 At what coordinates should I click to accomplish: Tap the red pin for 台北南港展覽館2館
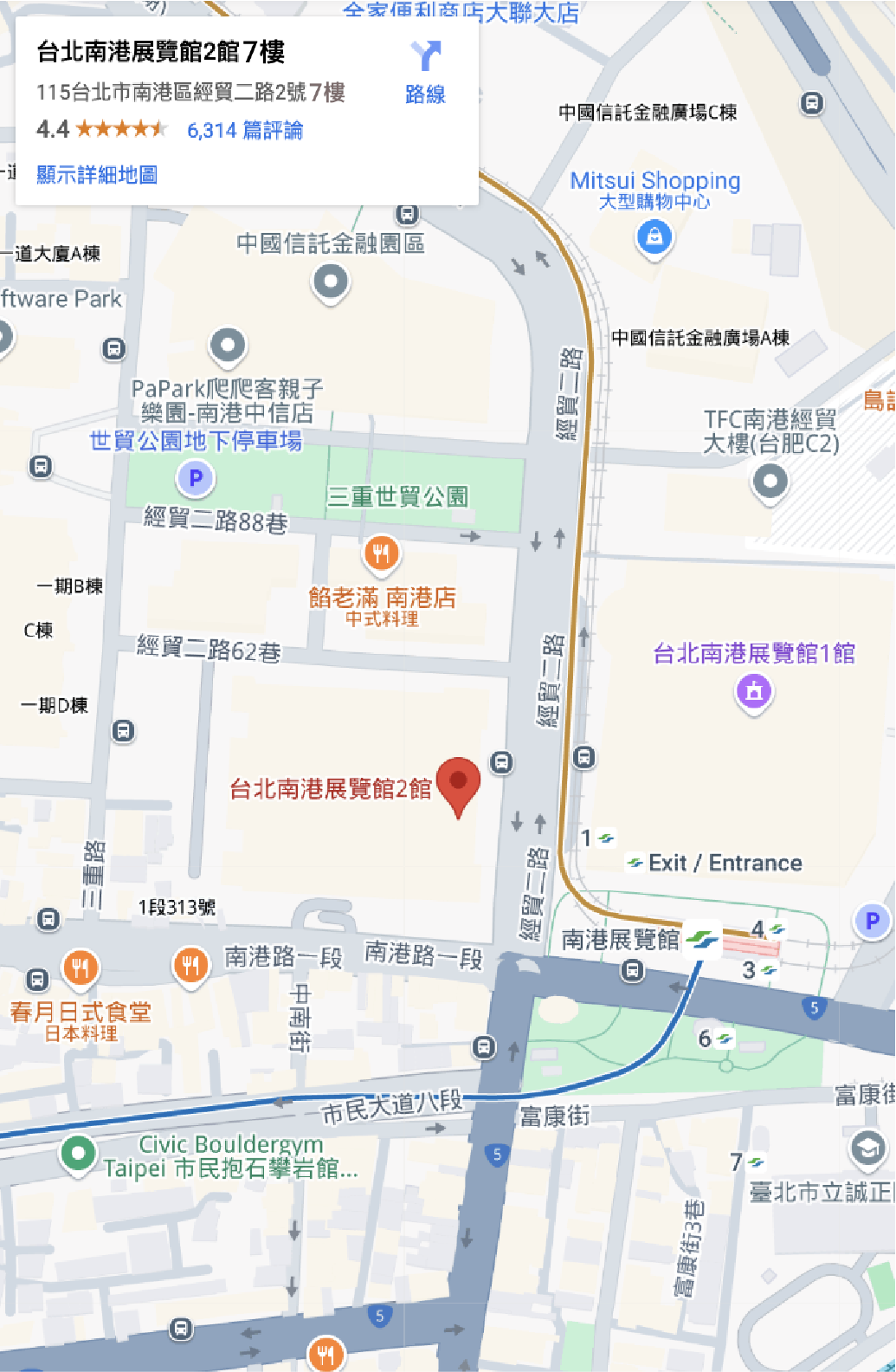458,782
